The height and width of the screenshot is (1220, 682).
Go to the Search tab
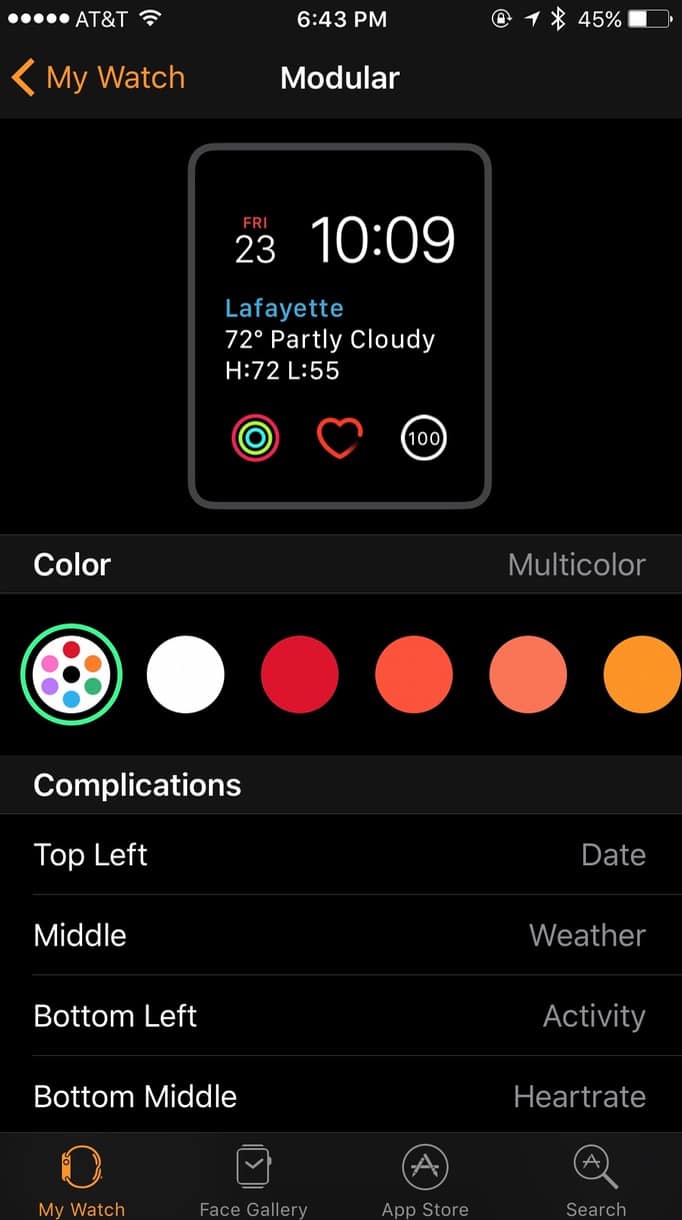pyautogui.click(x=595, y=1180)
